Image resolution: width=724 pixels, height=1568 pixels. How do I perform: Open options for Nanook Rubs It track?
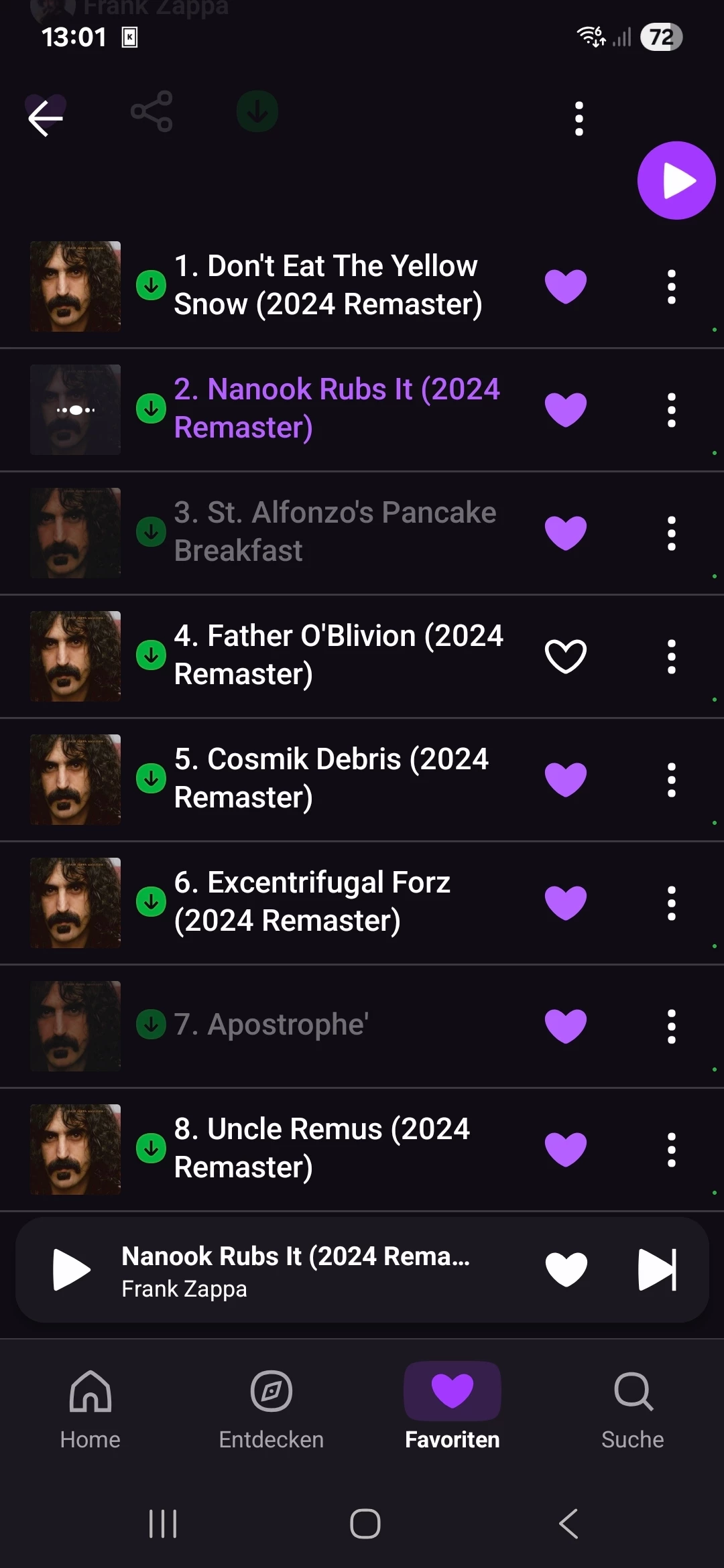coord(671,410)
